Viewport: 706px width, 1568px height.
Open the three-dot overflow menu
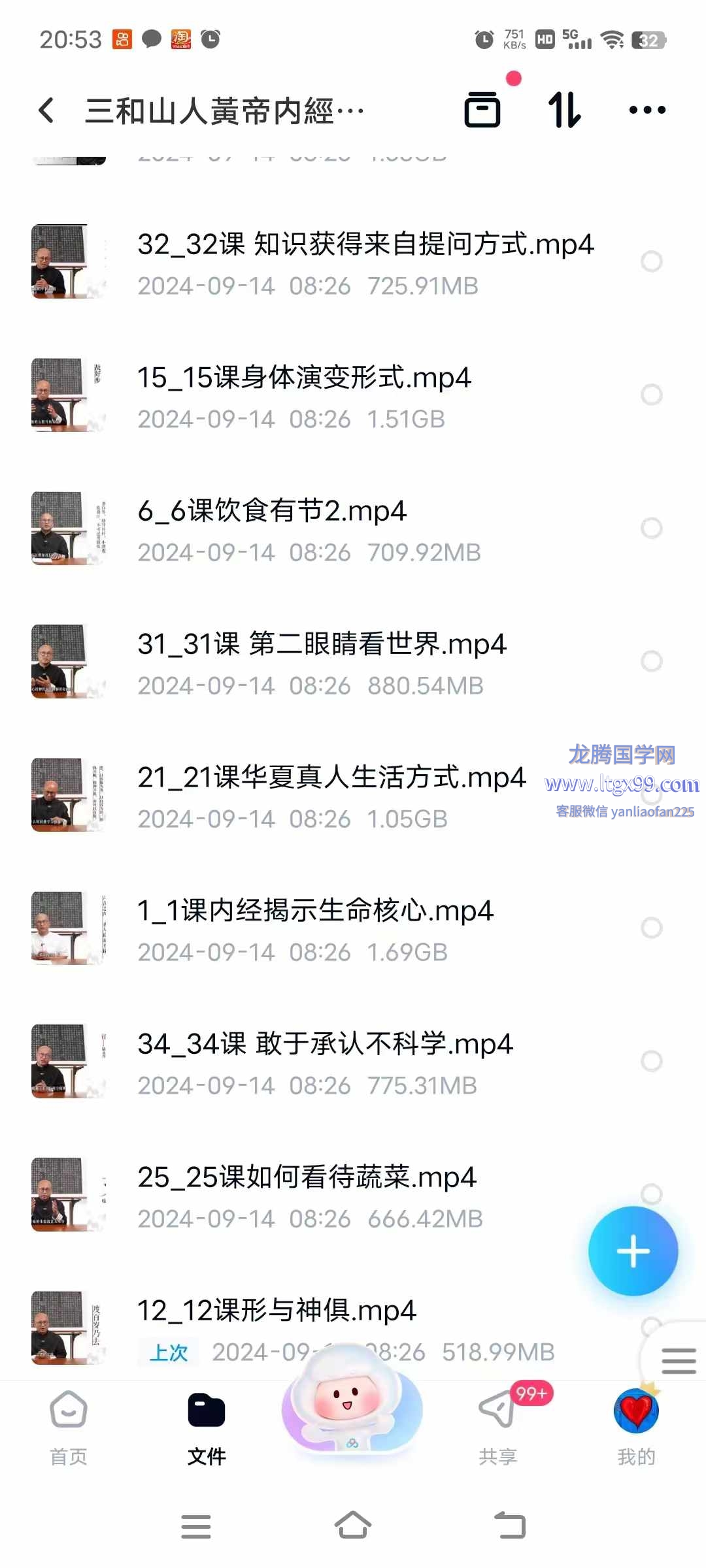point(647,110)
